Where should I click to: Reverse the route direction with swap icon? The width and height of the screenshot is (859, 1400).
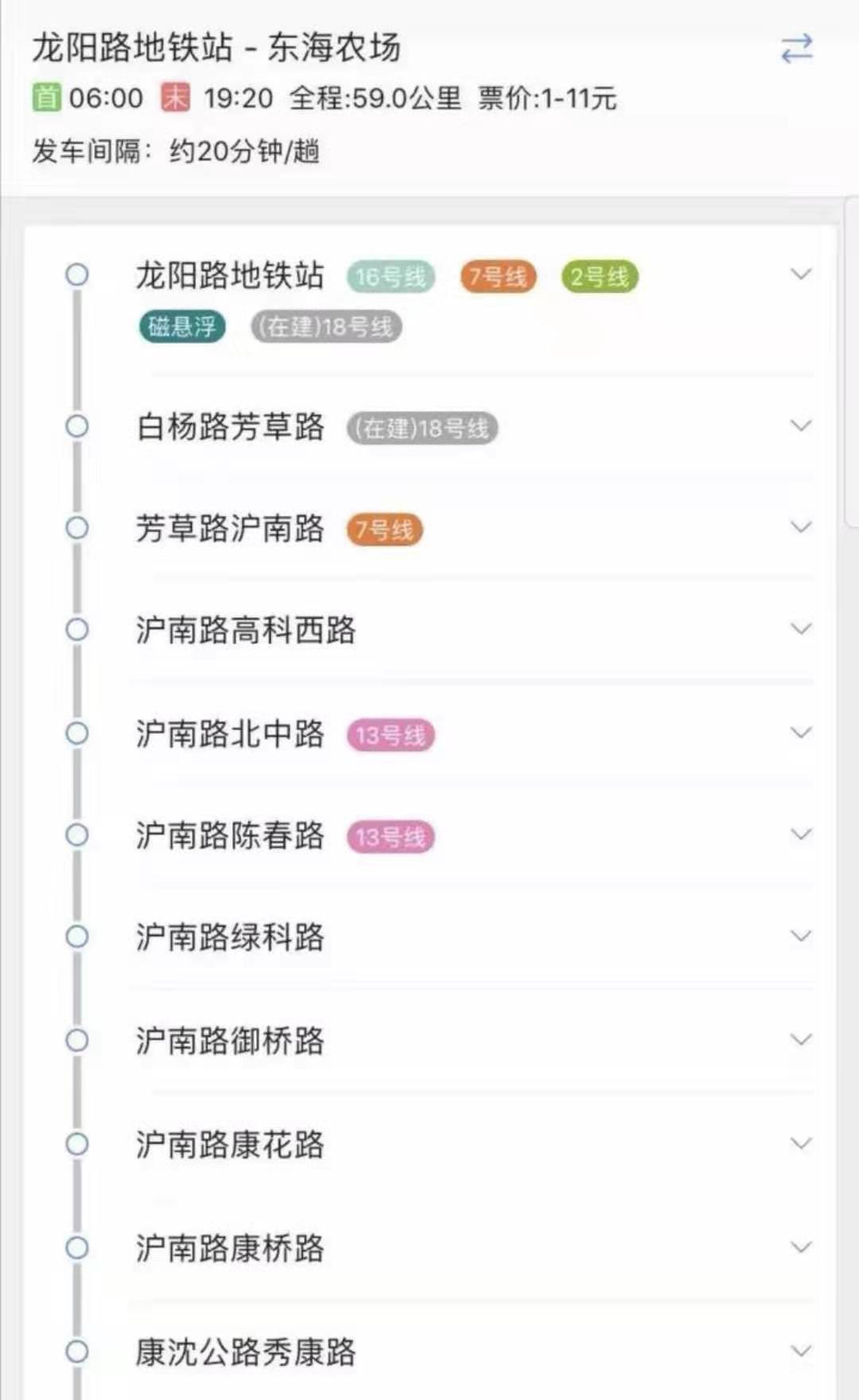796,49
